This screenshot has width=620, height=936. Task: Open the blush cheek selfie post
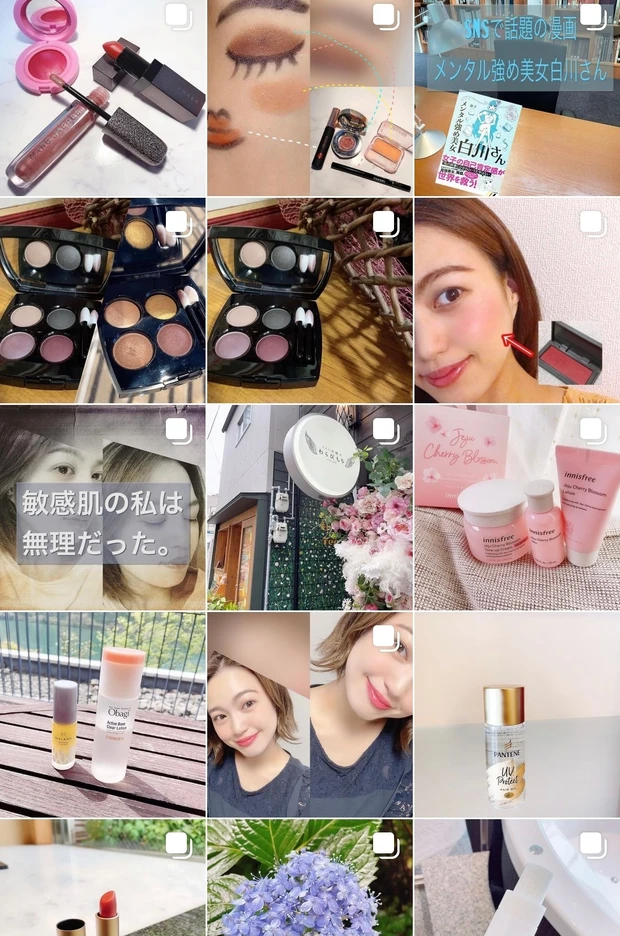tap(517, 300)
